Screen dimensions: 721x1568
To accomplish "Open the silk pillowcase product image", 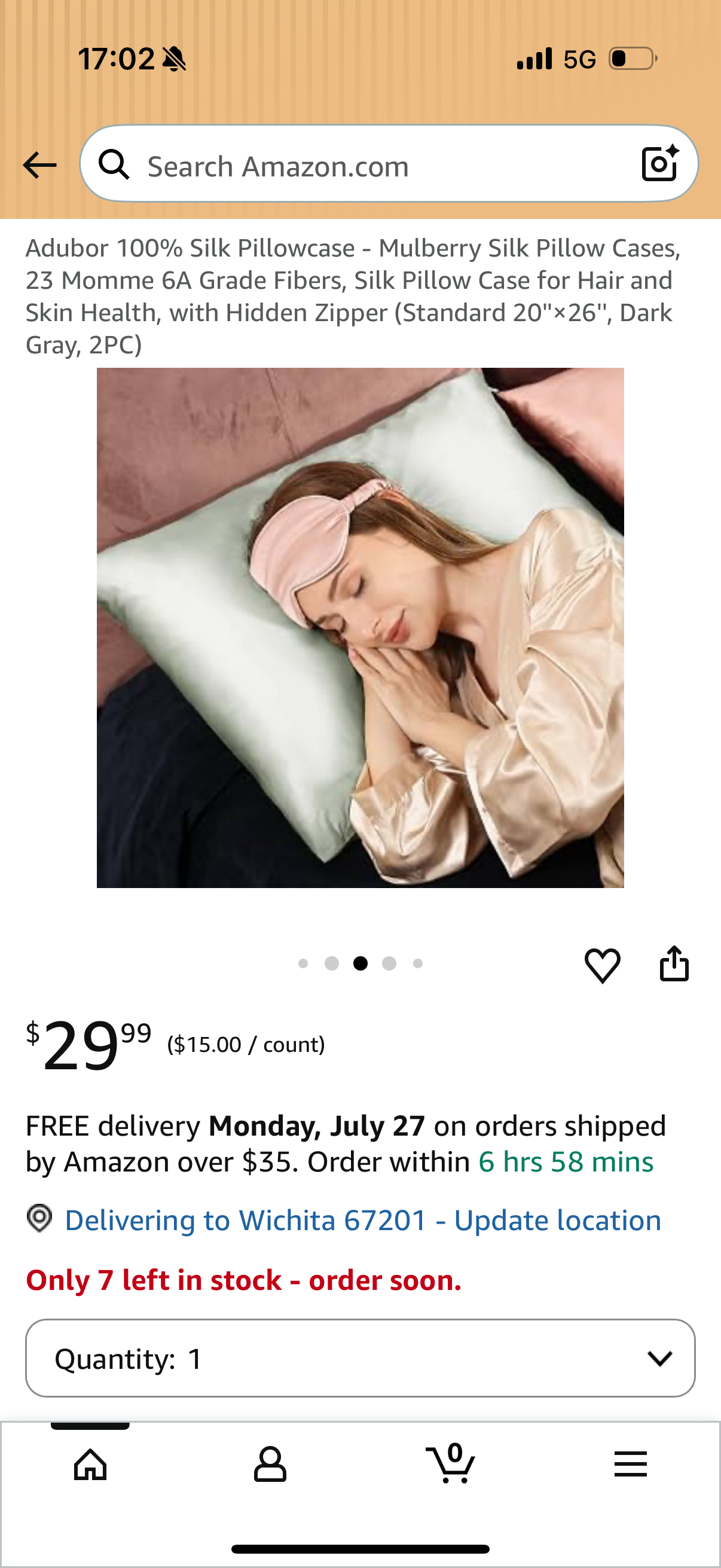I will pos(360,627).
